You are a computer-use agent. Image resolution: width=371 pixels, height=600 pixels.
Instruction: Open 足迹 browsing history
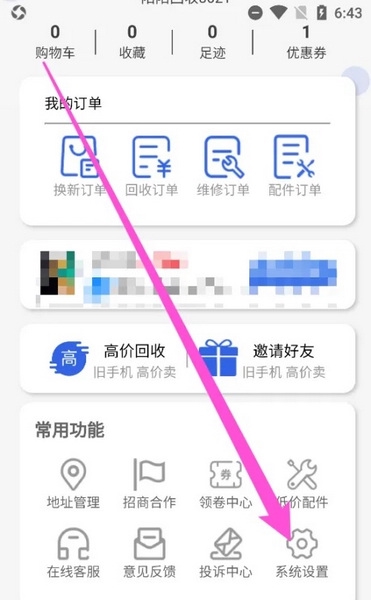pos(212,42)
